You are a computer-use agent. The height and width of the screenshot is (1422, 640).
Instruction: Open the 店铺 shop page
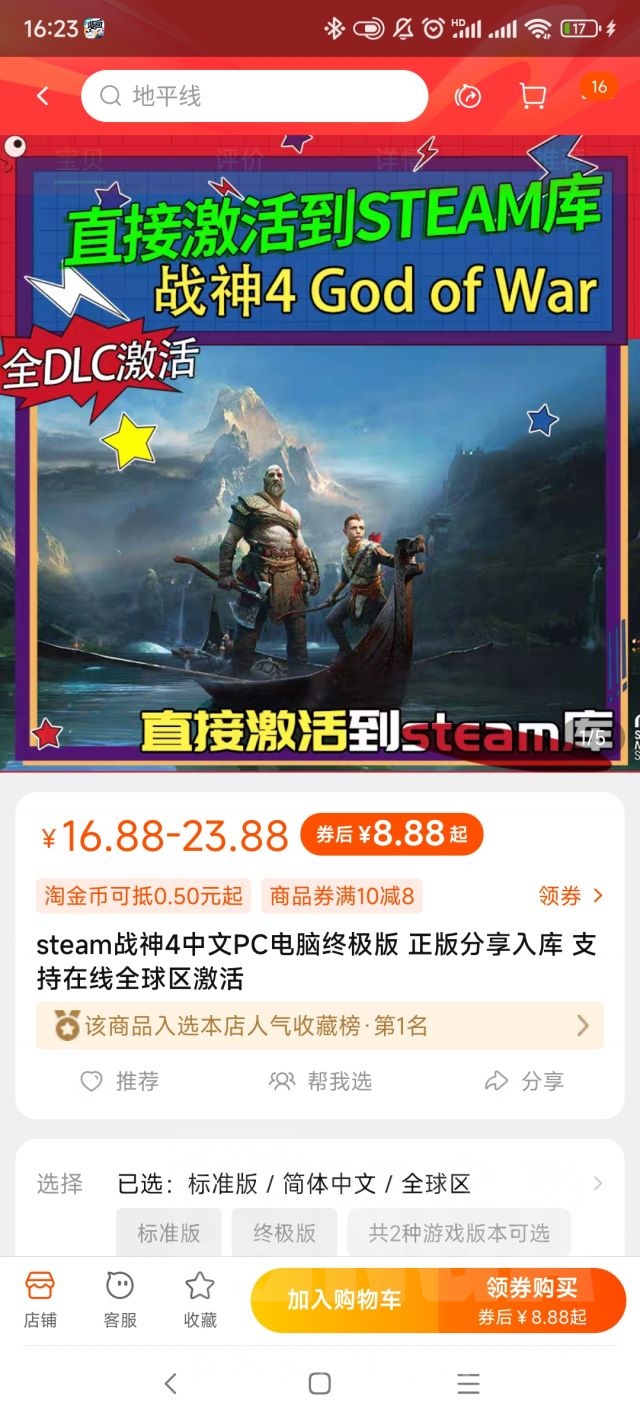click(40, 1300)
